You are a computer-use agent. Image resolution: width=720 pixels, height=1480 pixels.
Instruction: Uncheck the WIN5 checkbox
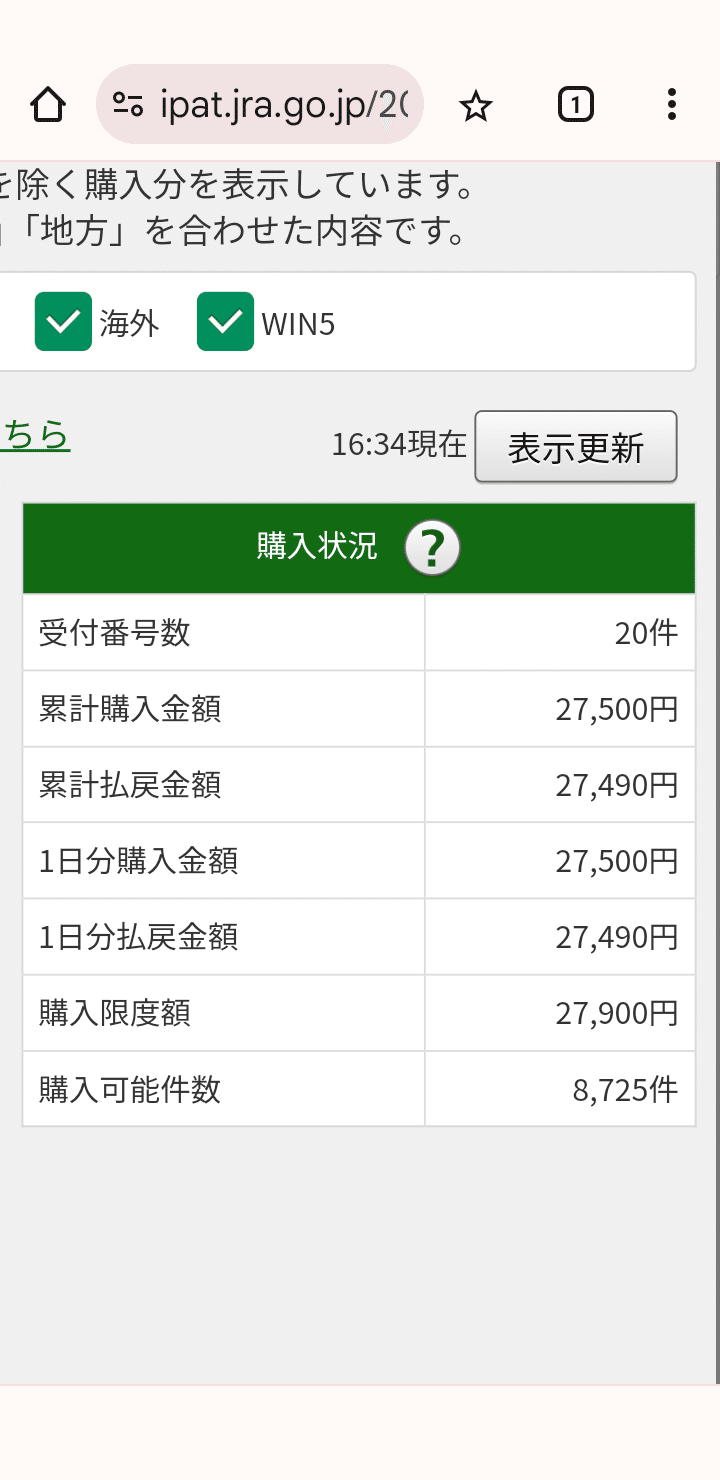pyautogui.click(x=226, y=322)
